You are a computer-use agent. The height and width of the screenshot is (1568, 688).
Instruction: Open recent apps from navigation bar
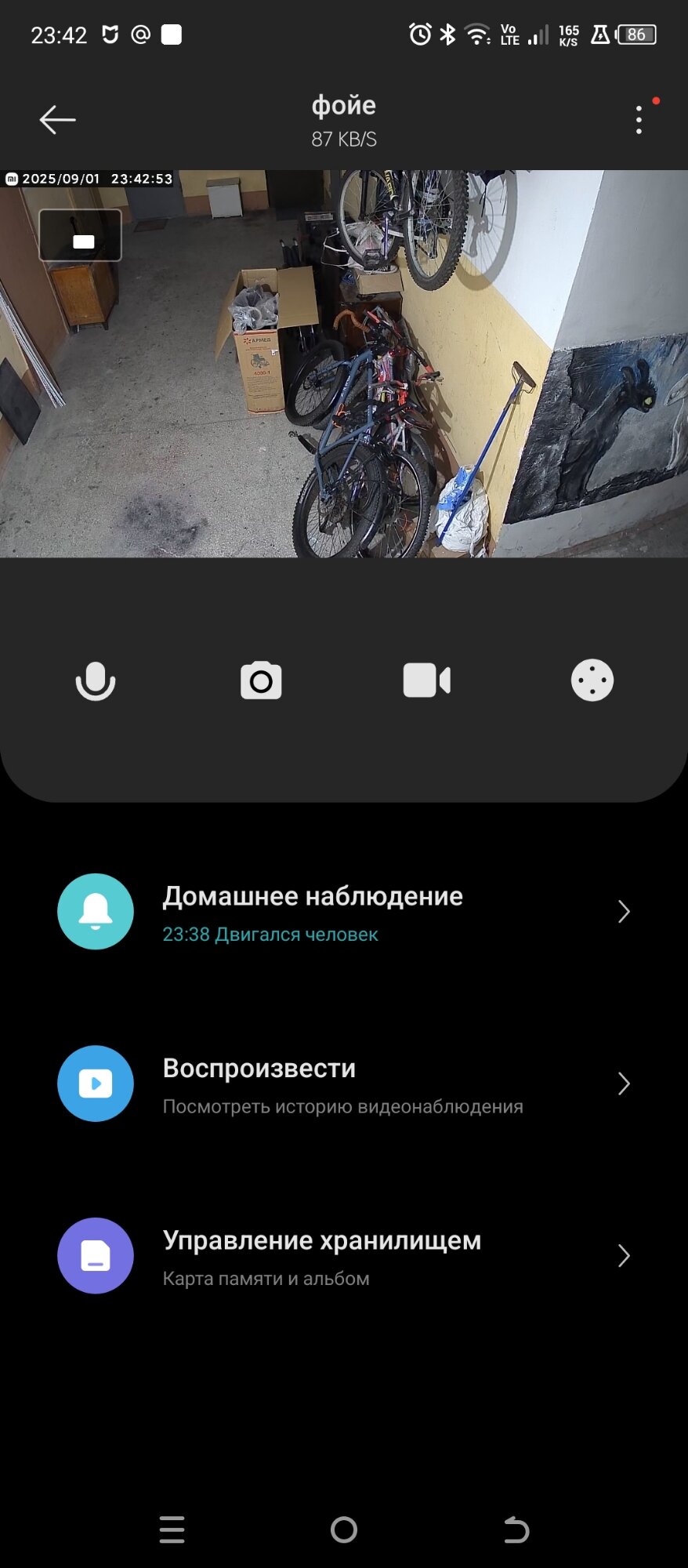click(172, 1530)
